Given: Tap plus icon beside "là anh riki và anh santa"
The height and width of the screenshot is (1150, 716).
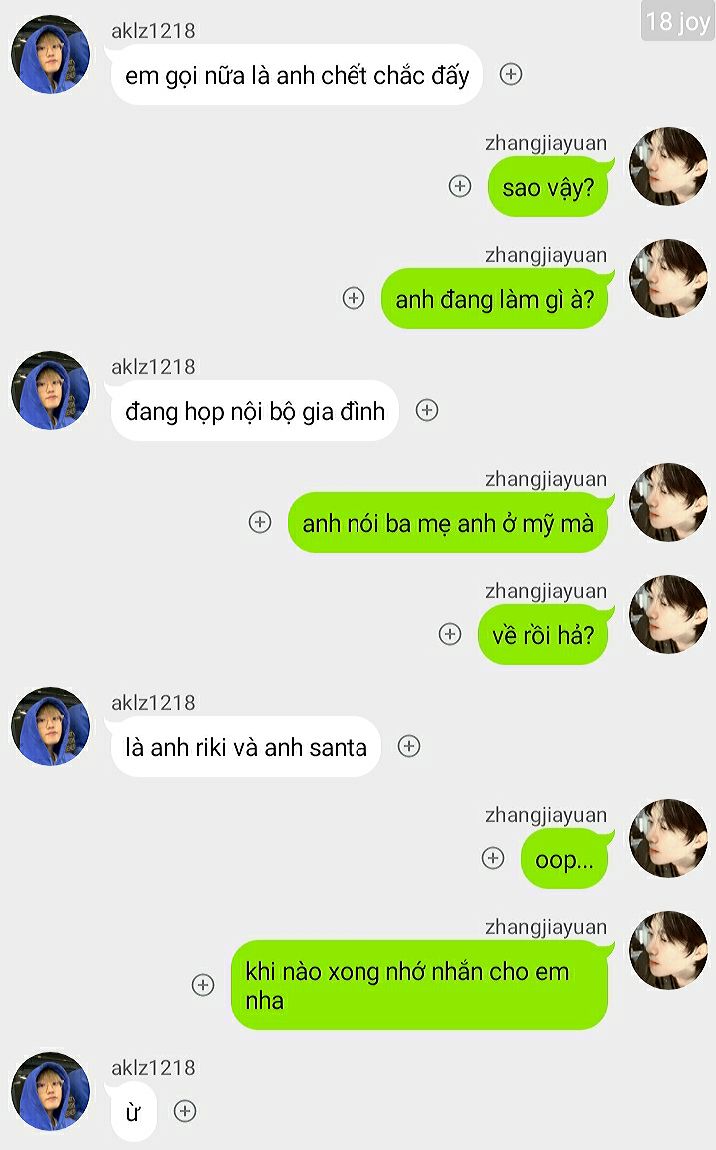Looking at the screenshot, I should (409, 746).
